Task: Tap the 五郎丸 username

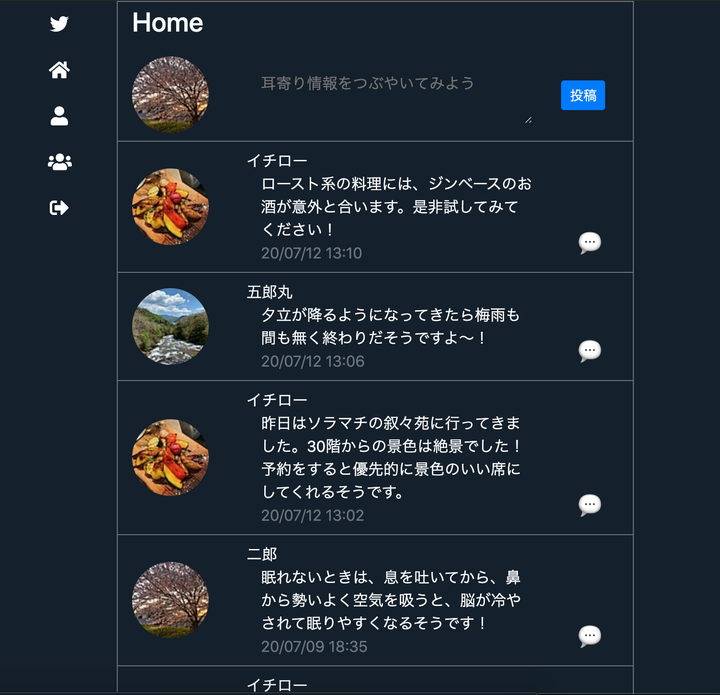Action: pos(270,292)
